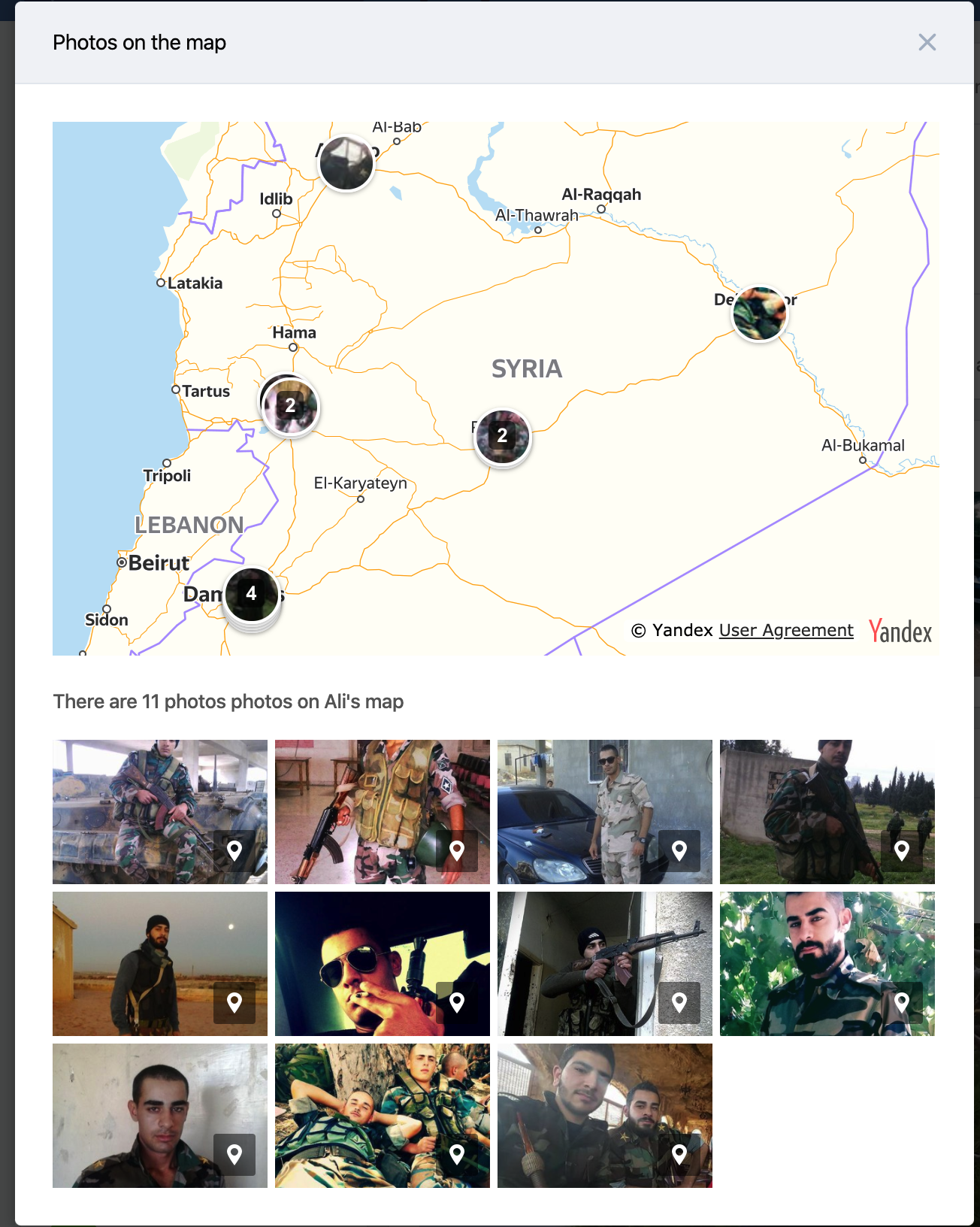Close the Photos on the map dialog
Viewport: 980px width, 1227px height.
927,42
